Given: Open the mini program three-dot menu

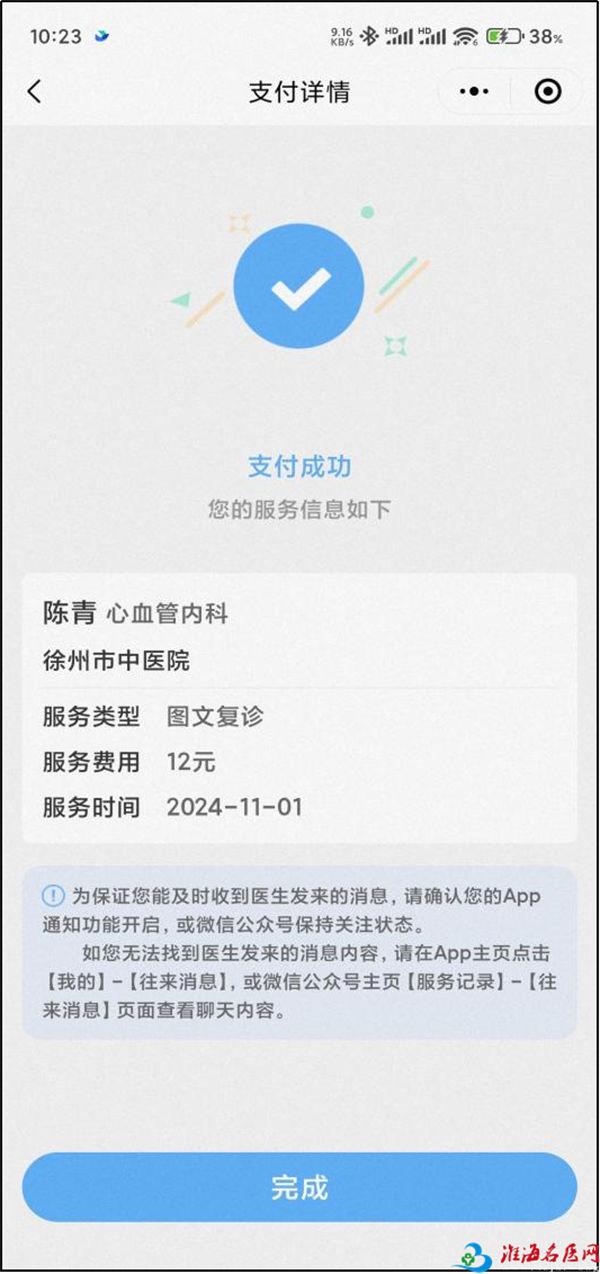Looking at the screenshot, I should [x=474, y=92].
